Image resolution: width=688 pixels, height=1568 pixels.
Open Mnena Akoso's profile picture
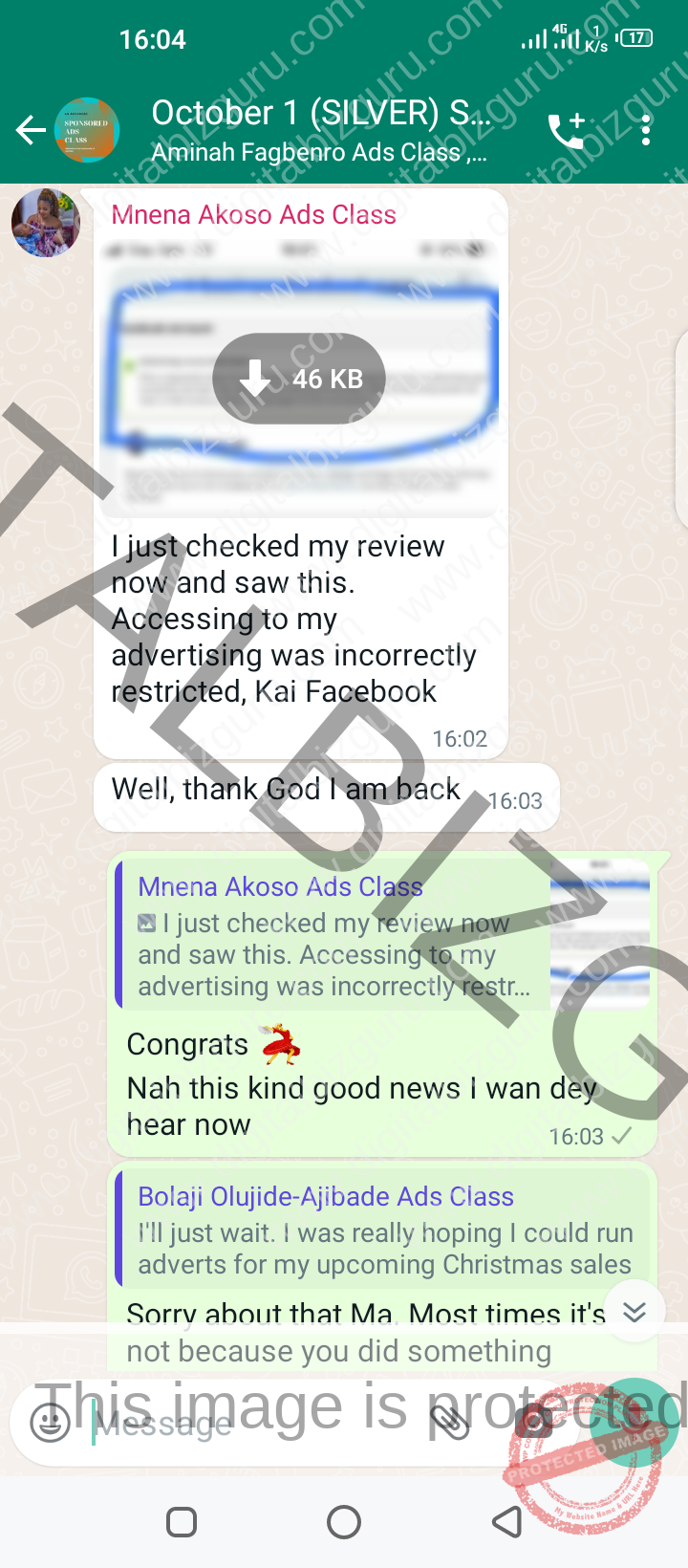pyautogui.click(x=46, y=223)
